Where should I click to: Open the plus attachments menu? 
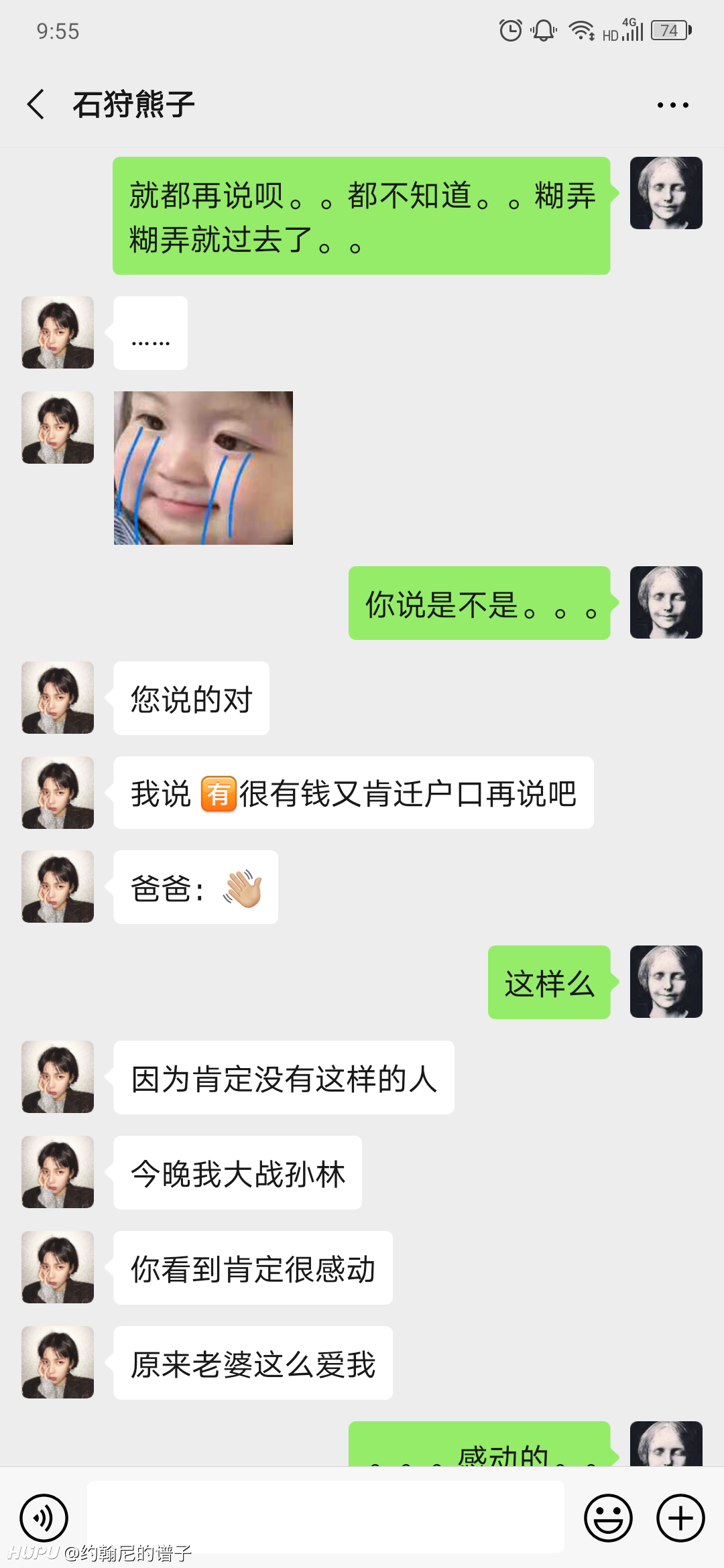[x=680, y=1518]
